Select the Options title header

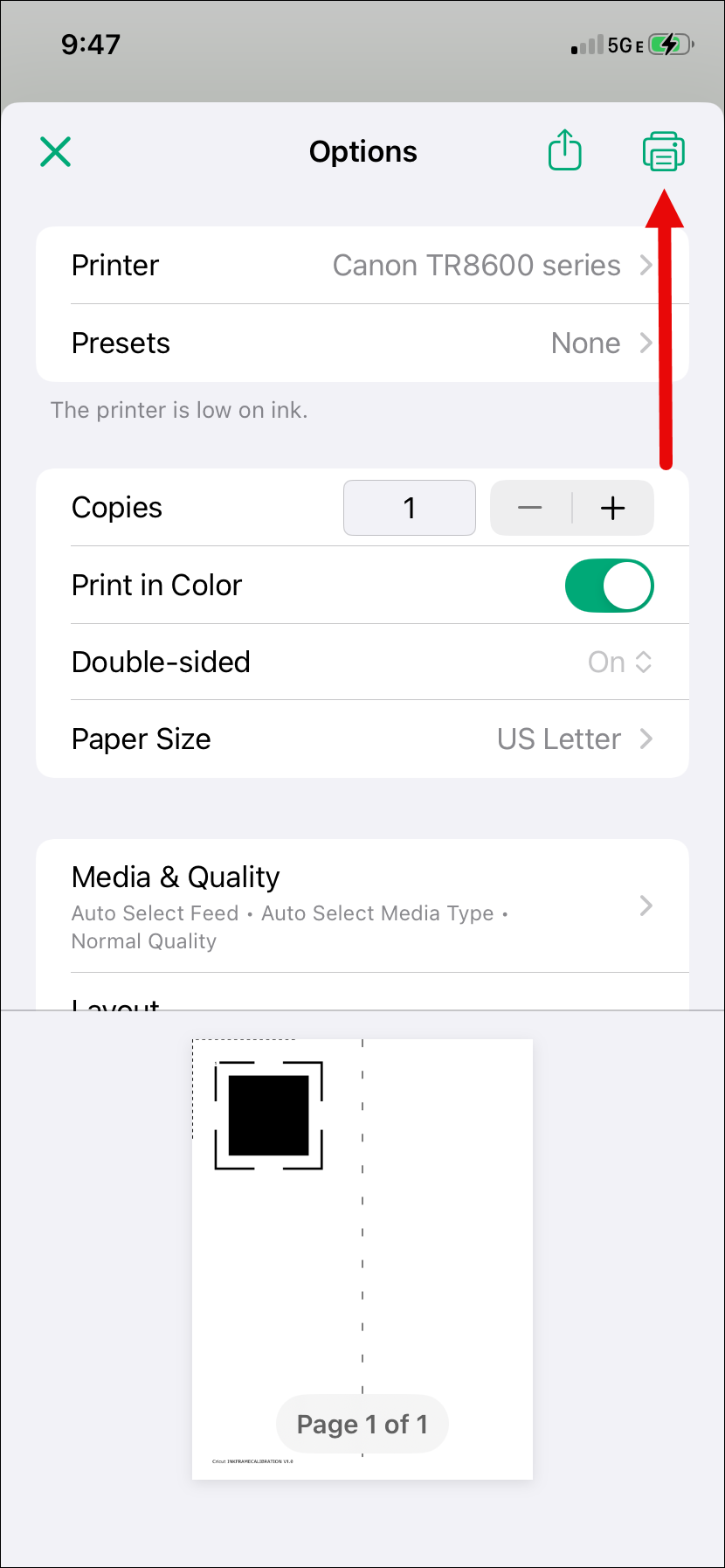pos(362,151)
